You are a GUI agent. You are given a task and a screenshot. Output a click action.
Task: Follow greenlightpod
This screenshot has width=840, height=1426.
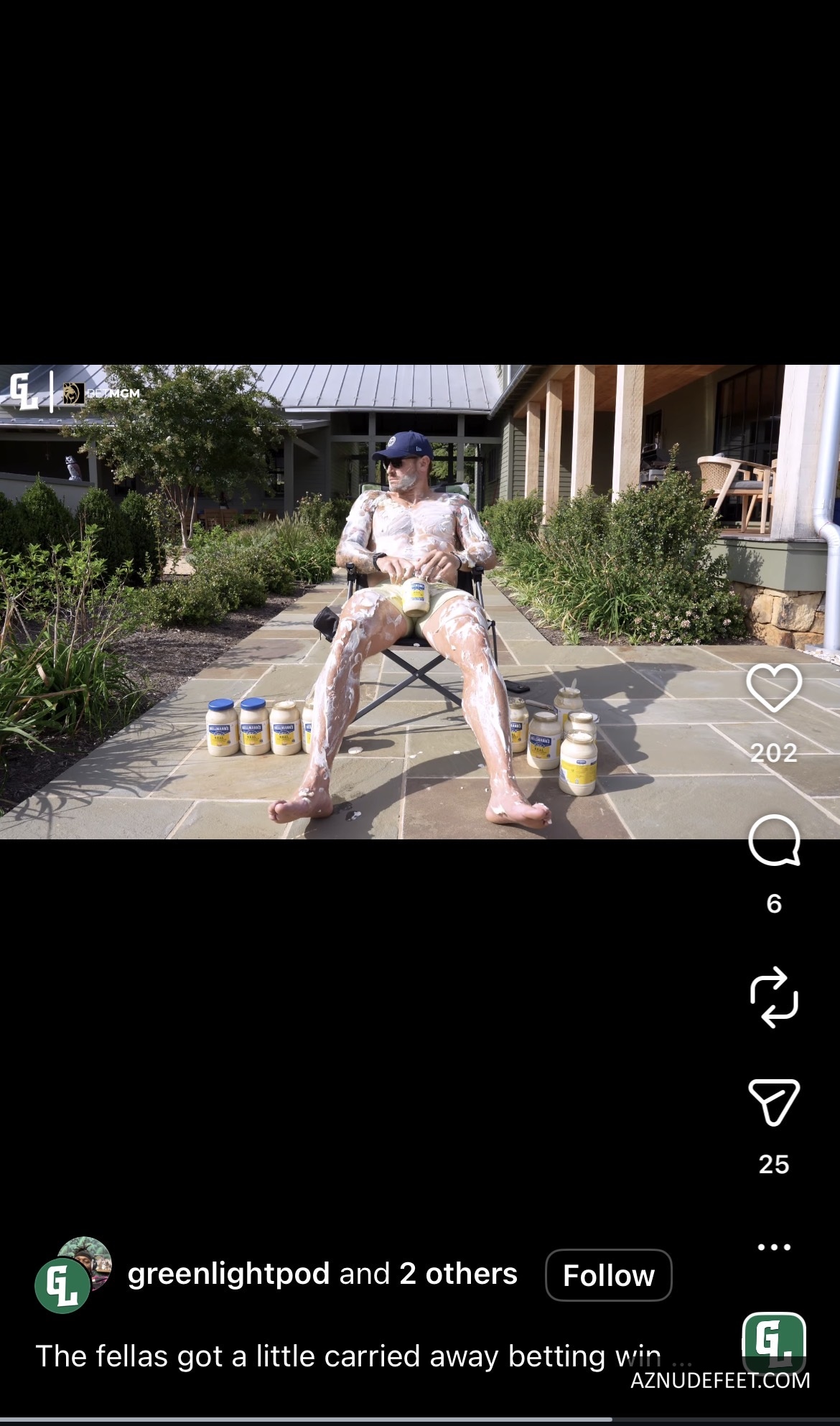tap(608, 1275)
